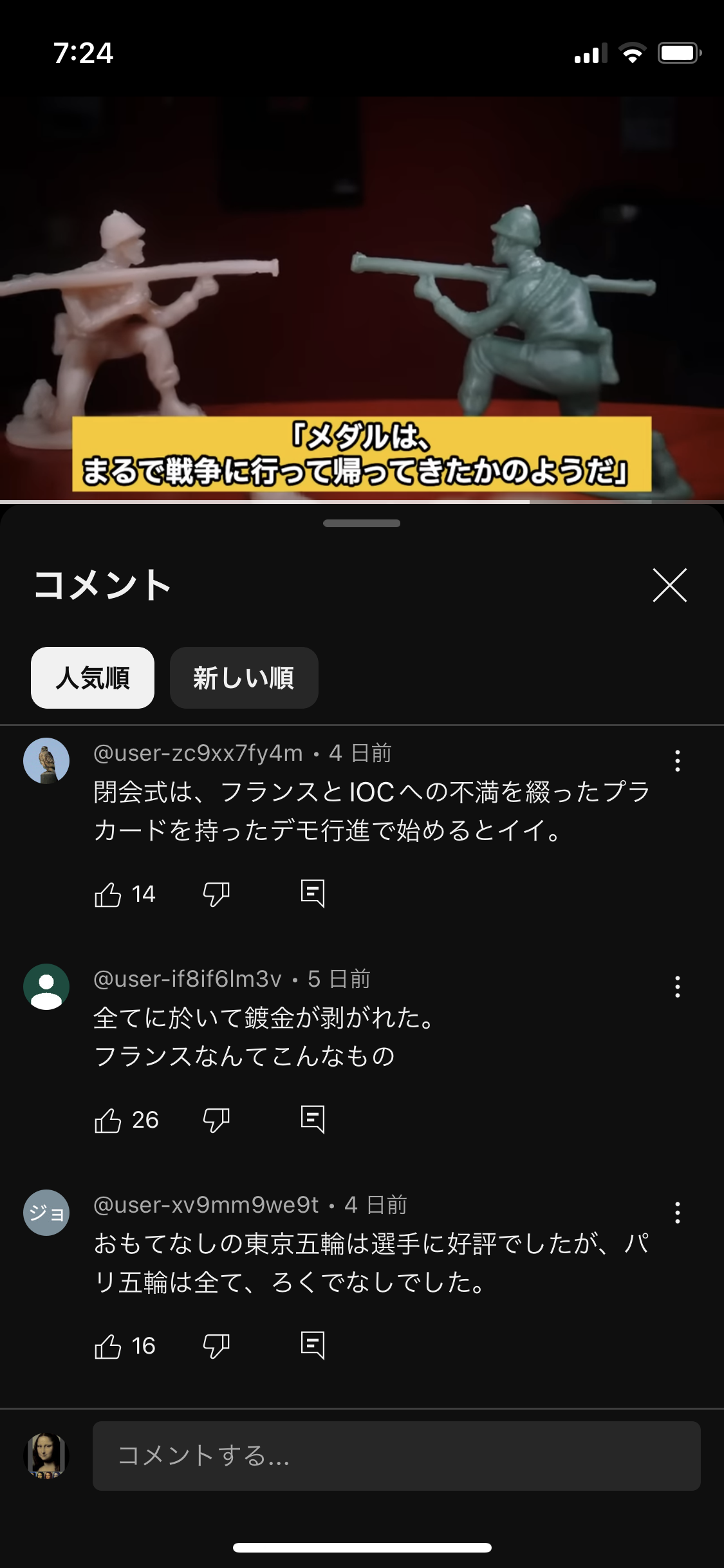The height and width of the screenshot is (1568, 724).
Task: Like the comment by @user-zc9xx7fy4m
Action: (x=108, y=894)
